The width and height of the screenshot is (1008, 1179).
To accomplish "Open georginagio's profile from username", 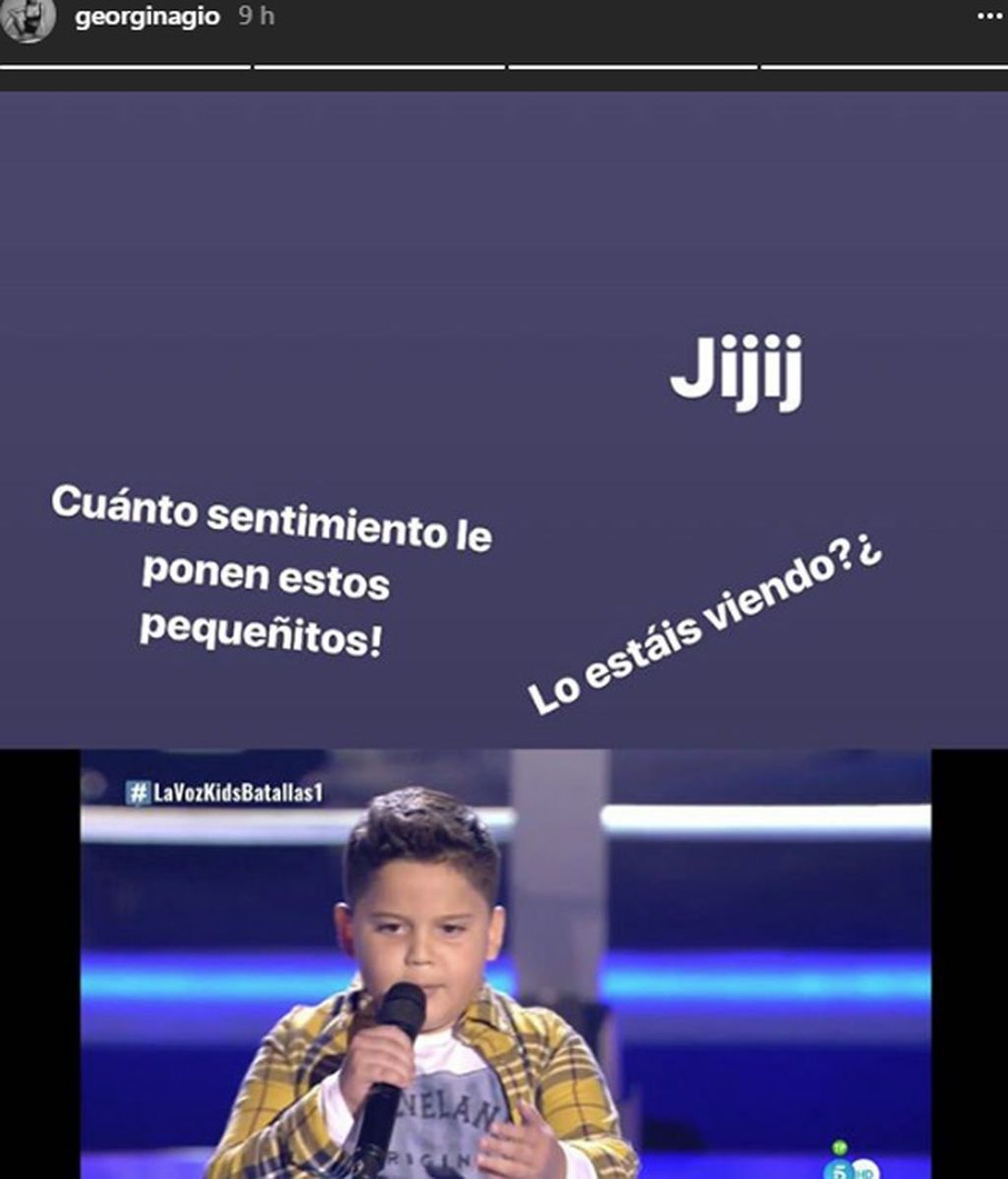I will click(x=147, y=18).
